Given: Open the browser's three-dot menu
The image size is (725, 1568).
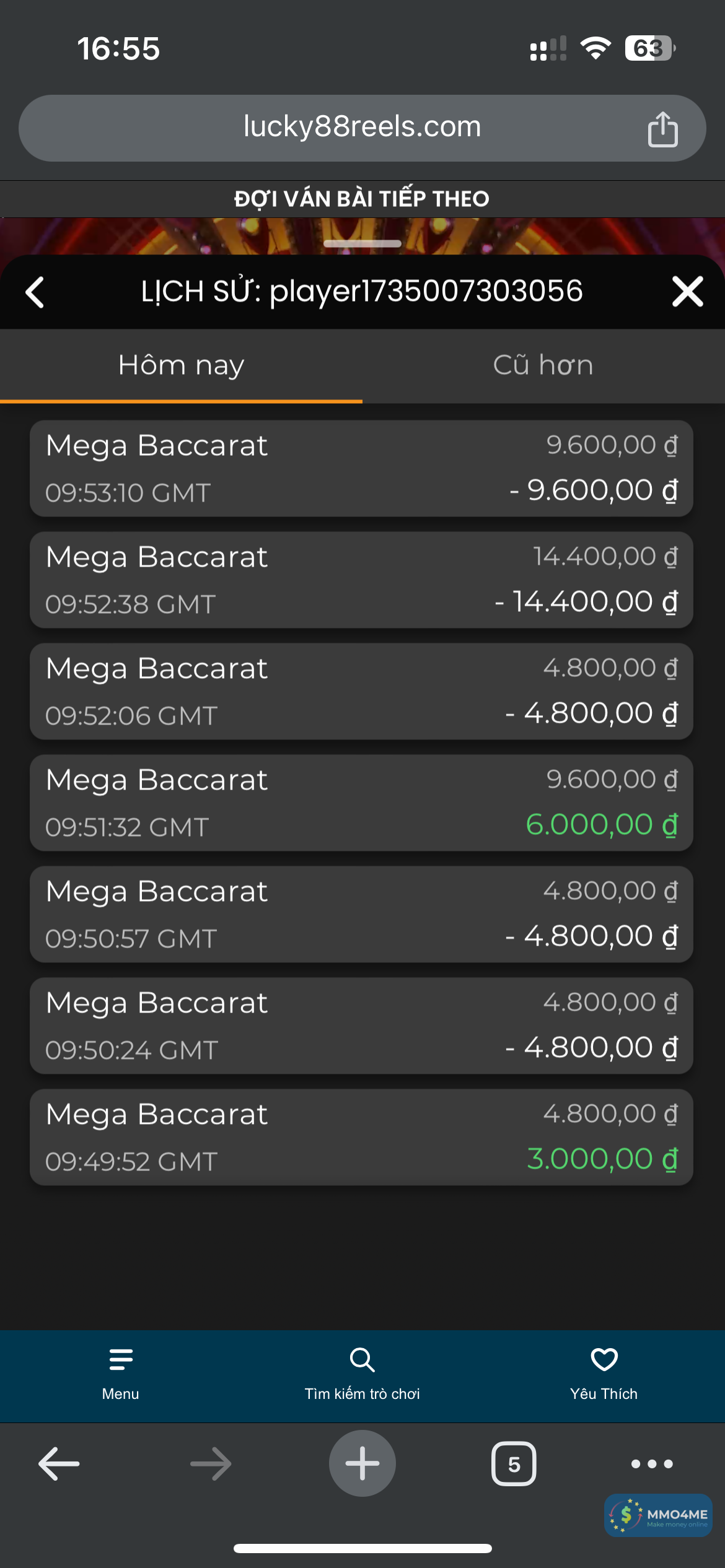Looking at the screenshot, I should 652,1464.
